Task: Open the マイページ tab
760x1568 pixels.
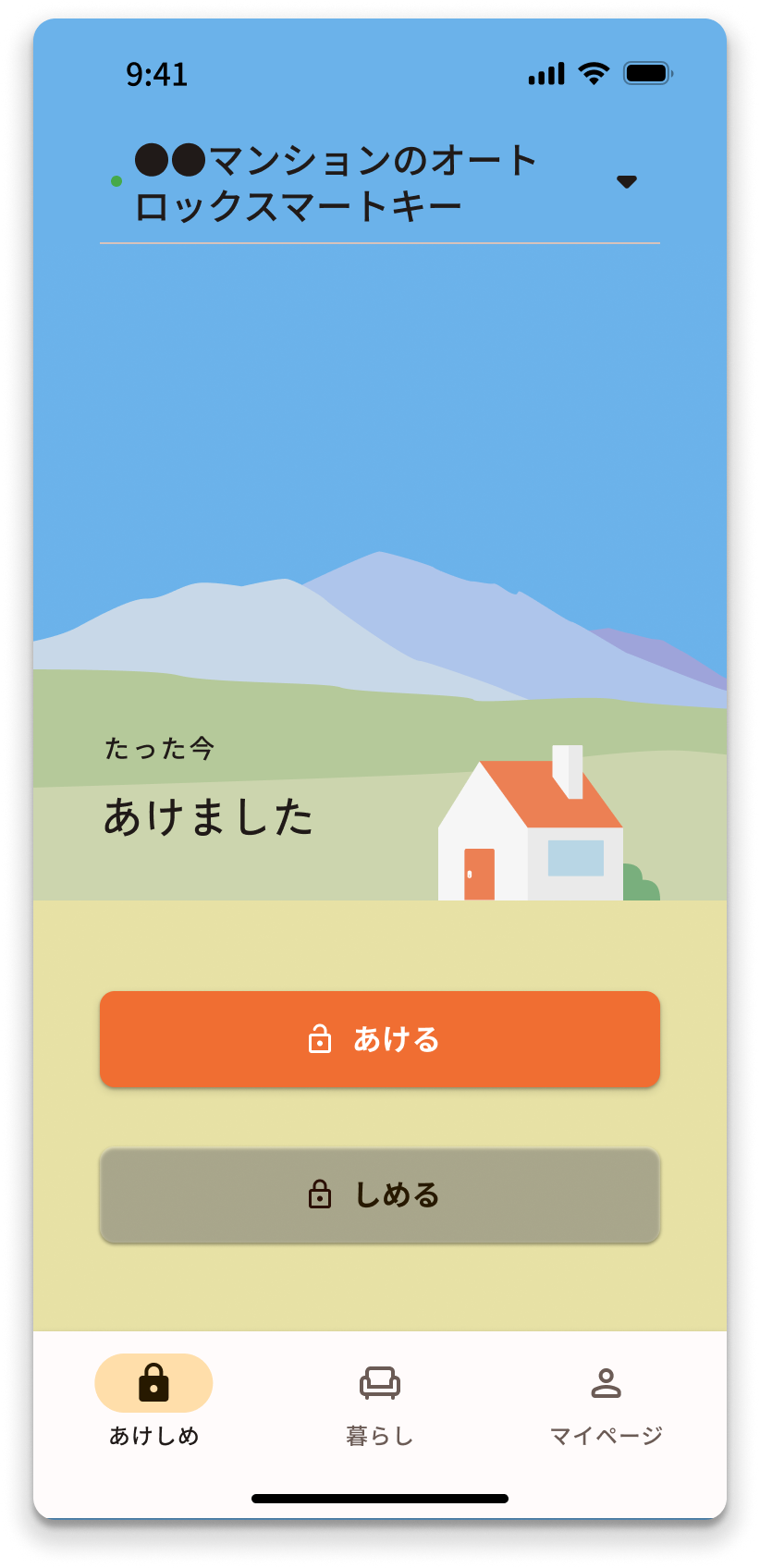Action: click(x=606, y=1400)
